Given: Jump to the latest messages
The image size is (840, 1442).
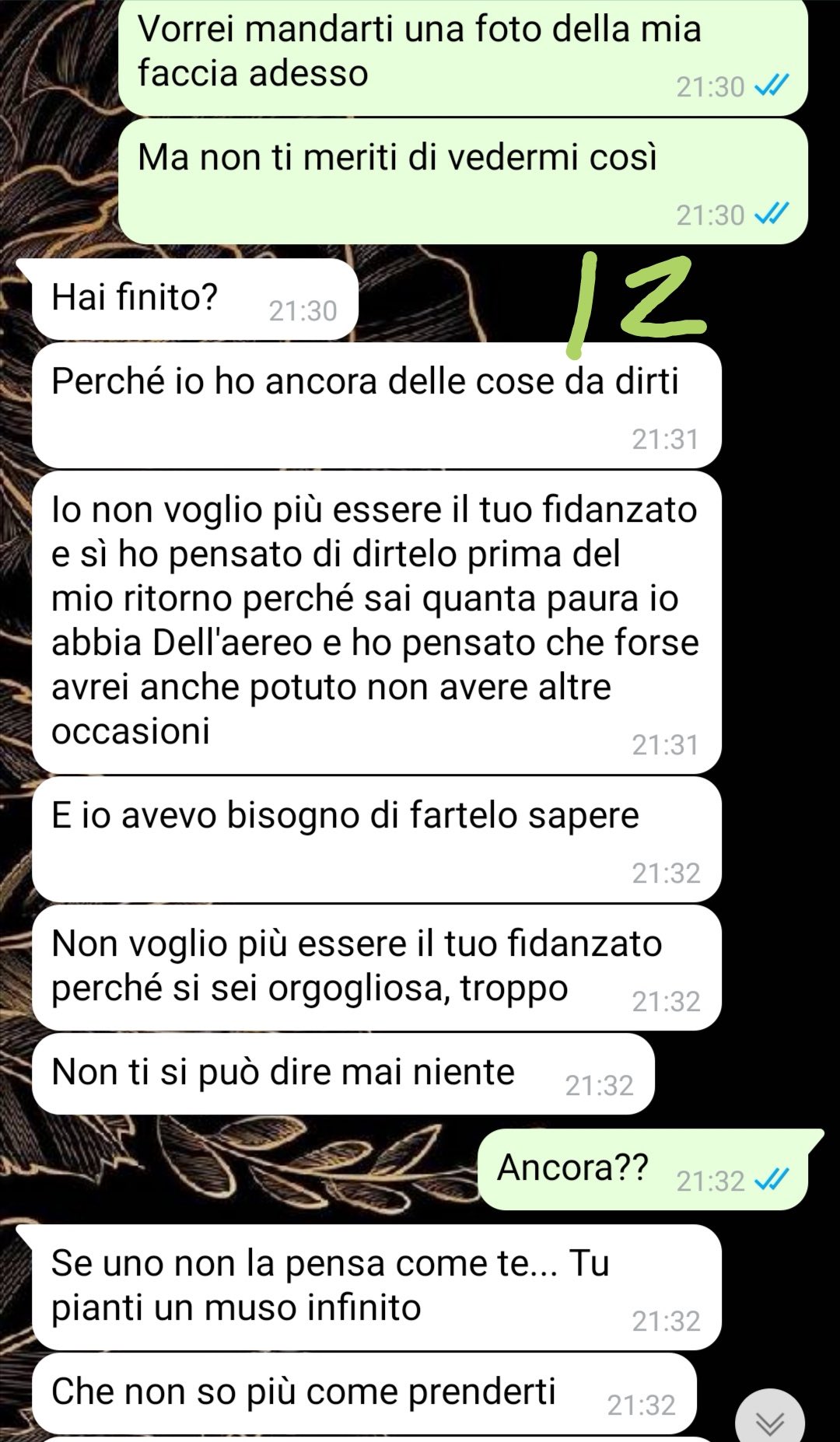Looking at the screenshot, I should point(770,1416).
